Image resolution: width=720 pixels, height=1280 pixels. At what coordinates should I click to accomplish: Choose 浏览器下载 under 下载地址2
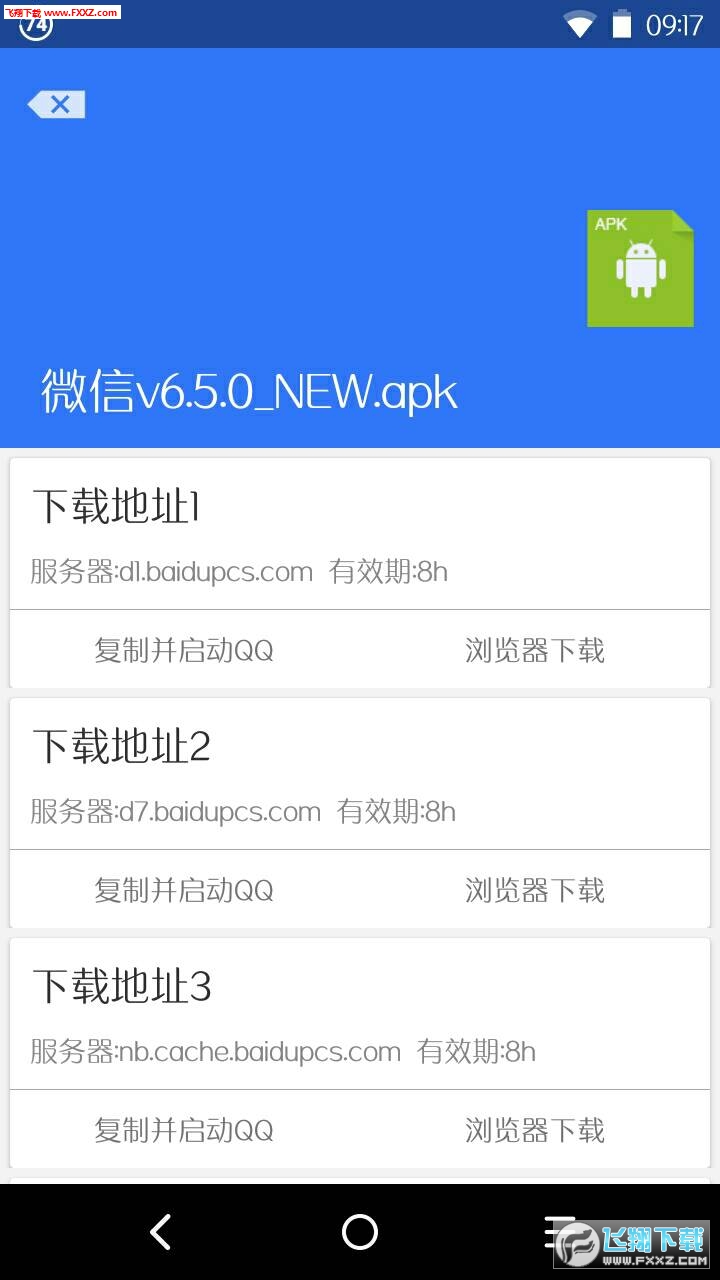point(535,889)
